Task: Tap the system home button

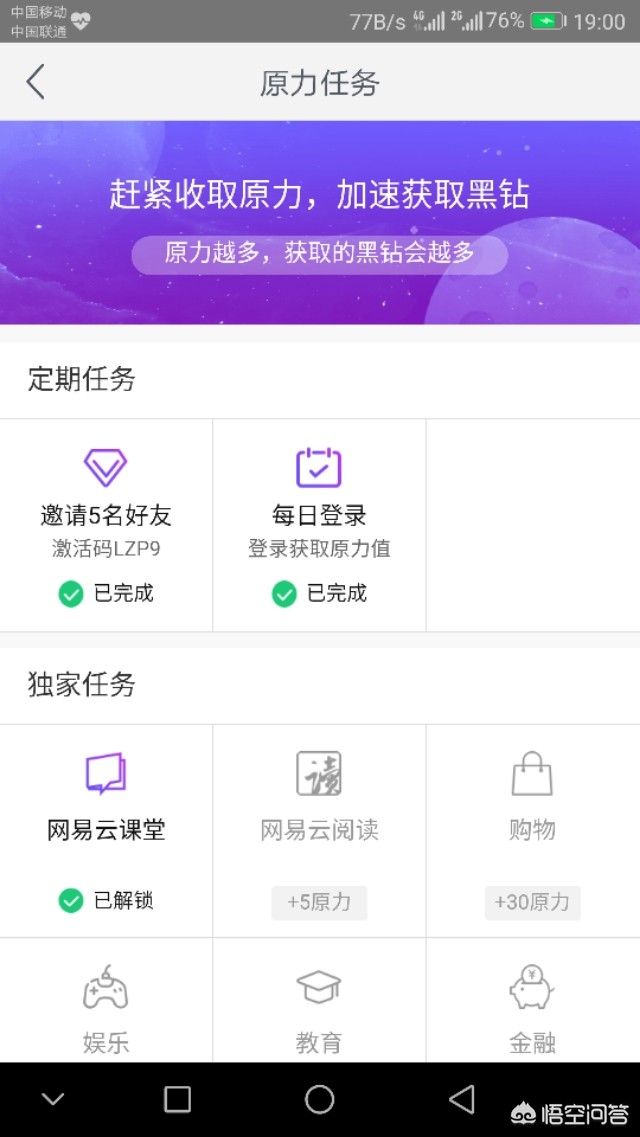Action: 319,1100
